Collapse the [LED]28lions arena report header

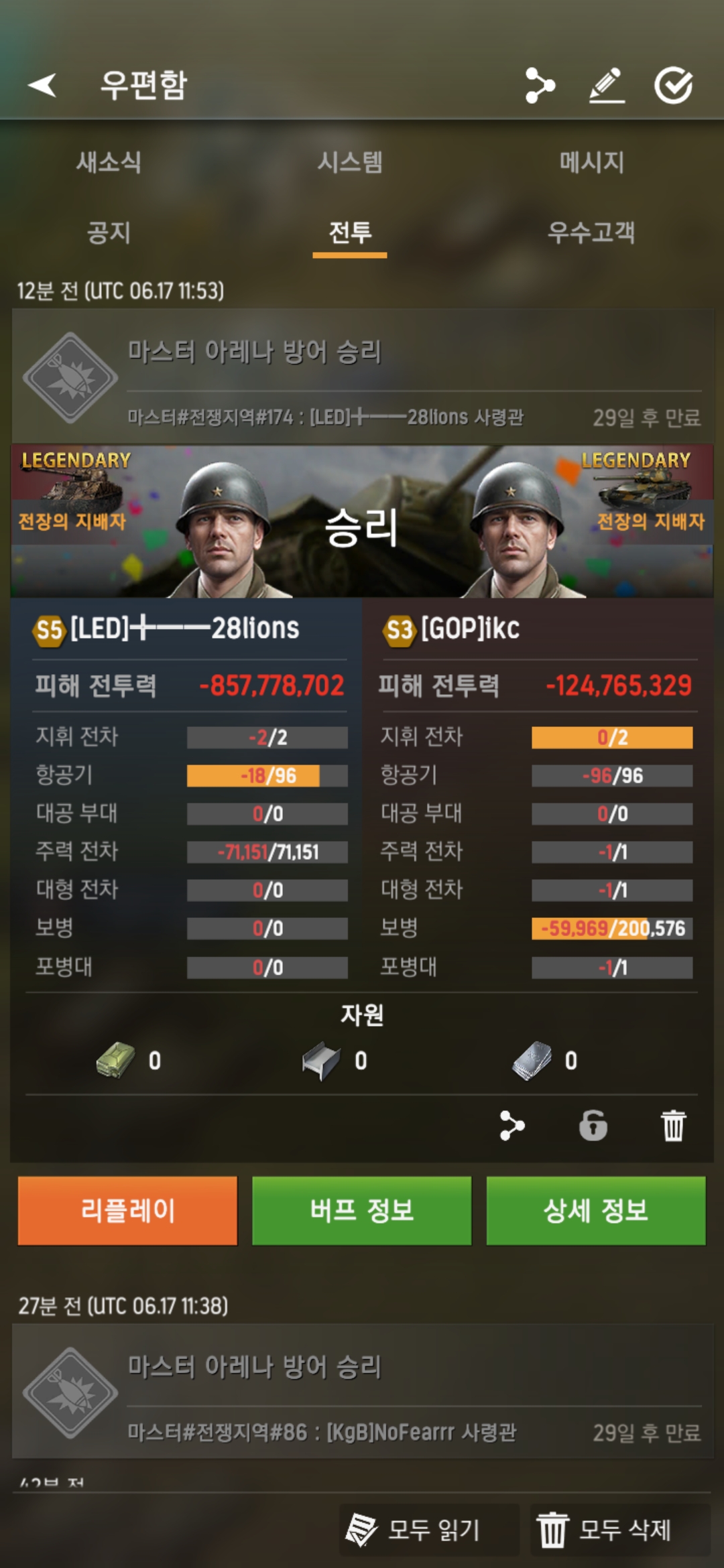tap(362, 377)
